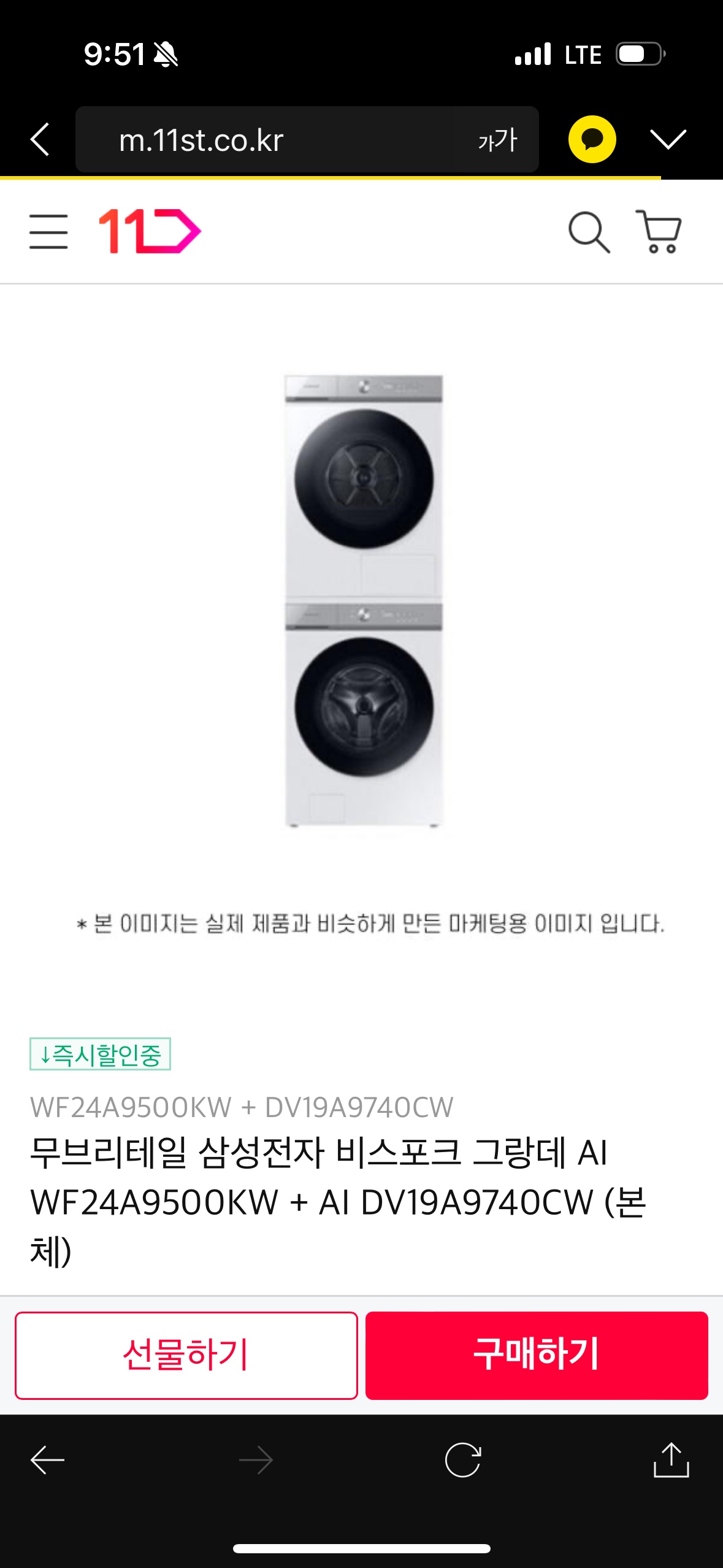Viewport: 723px width, 1568px height.
Task: Open the yellow KakaoTalk chat icon
Action: click(x=592, y=139)
